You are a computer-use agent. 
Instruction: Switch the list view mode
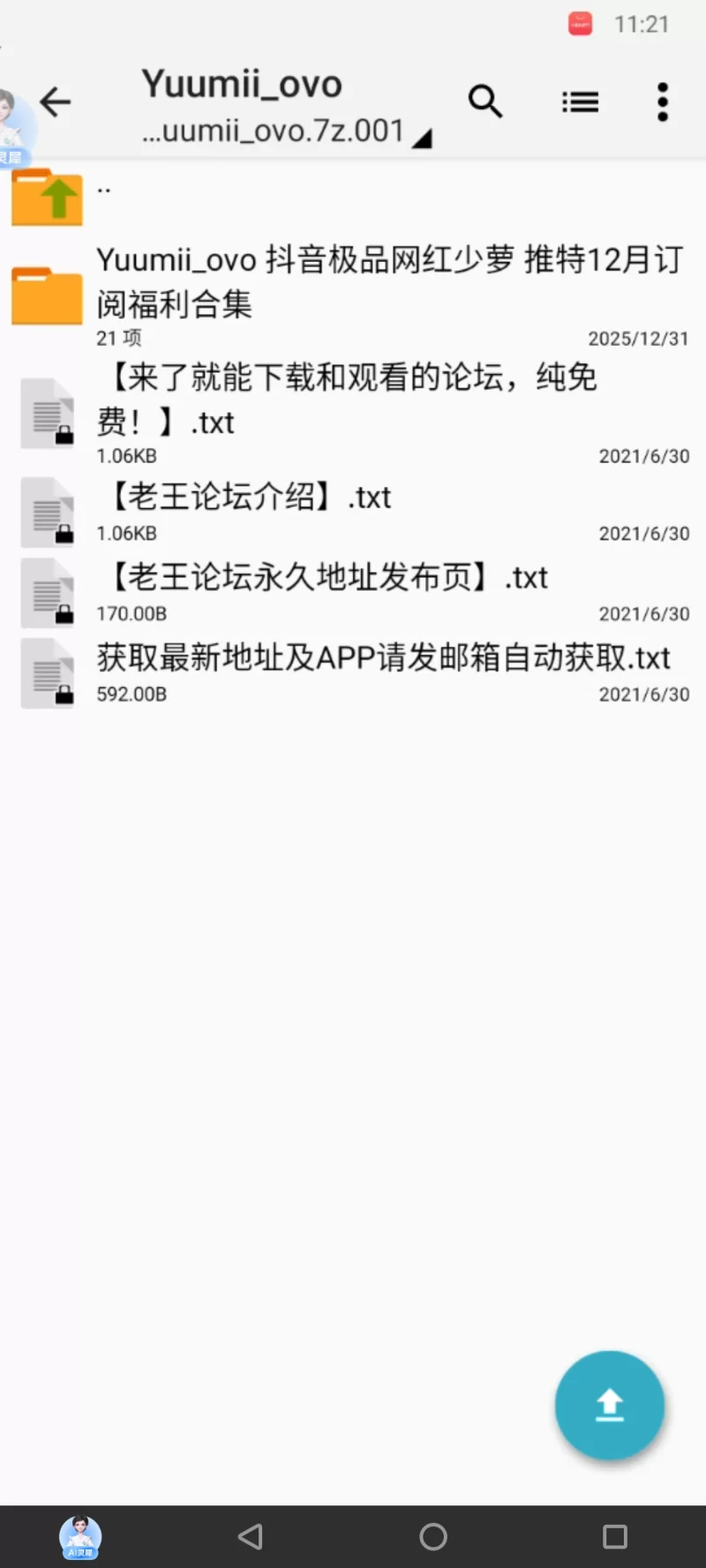(x=580, y=102)
